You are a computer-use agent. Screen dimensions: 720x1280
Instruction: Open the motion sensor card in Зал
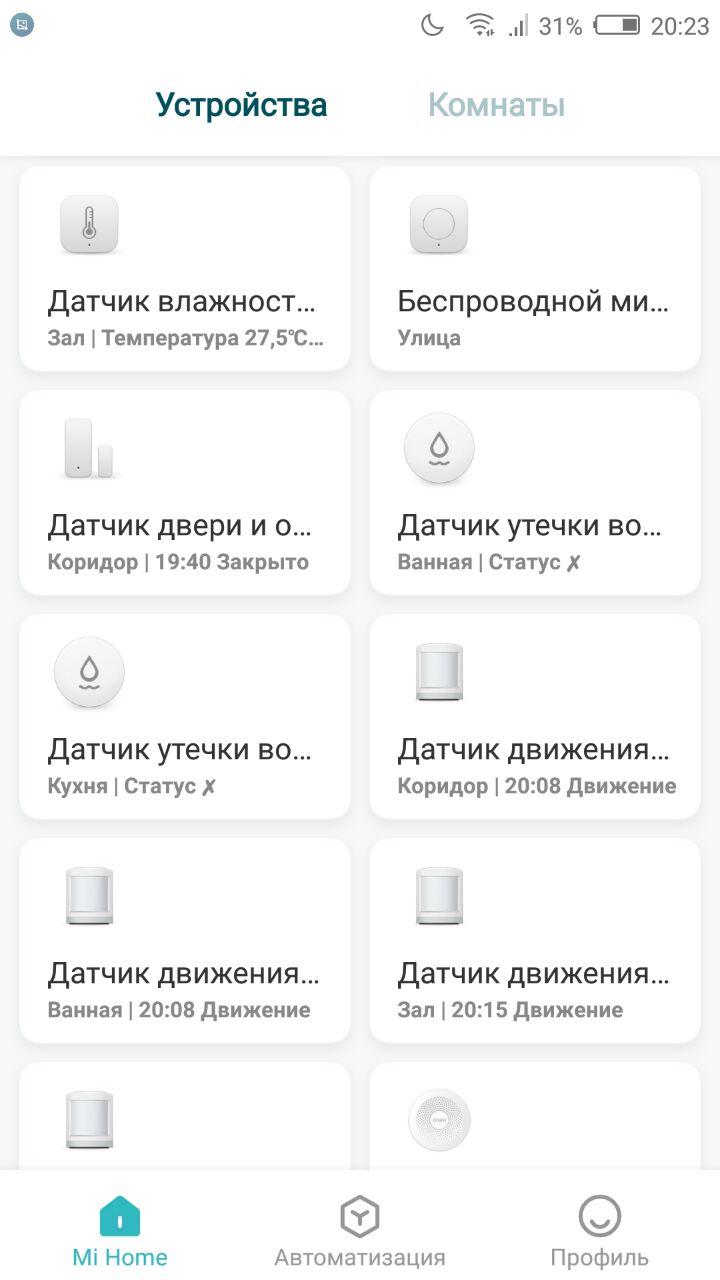(x=535, y=940)
